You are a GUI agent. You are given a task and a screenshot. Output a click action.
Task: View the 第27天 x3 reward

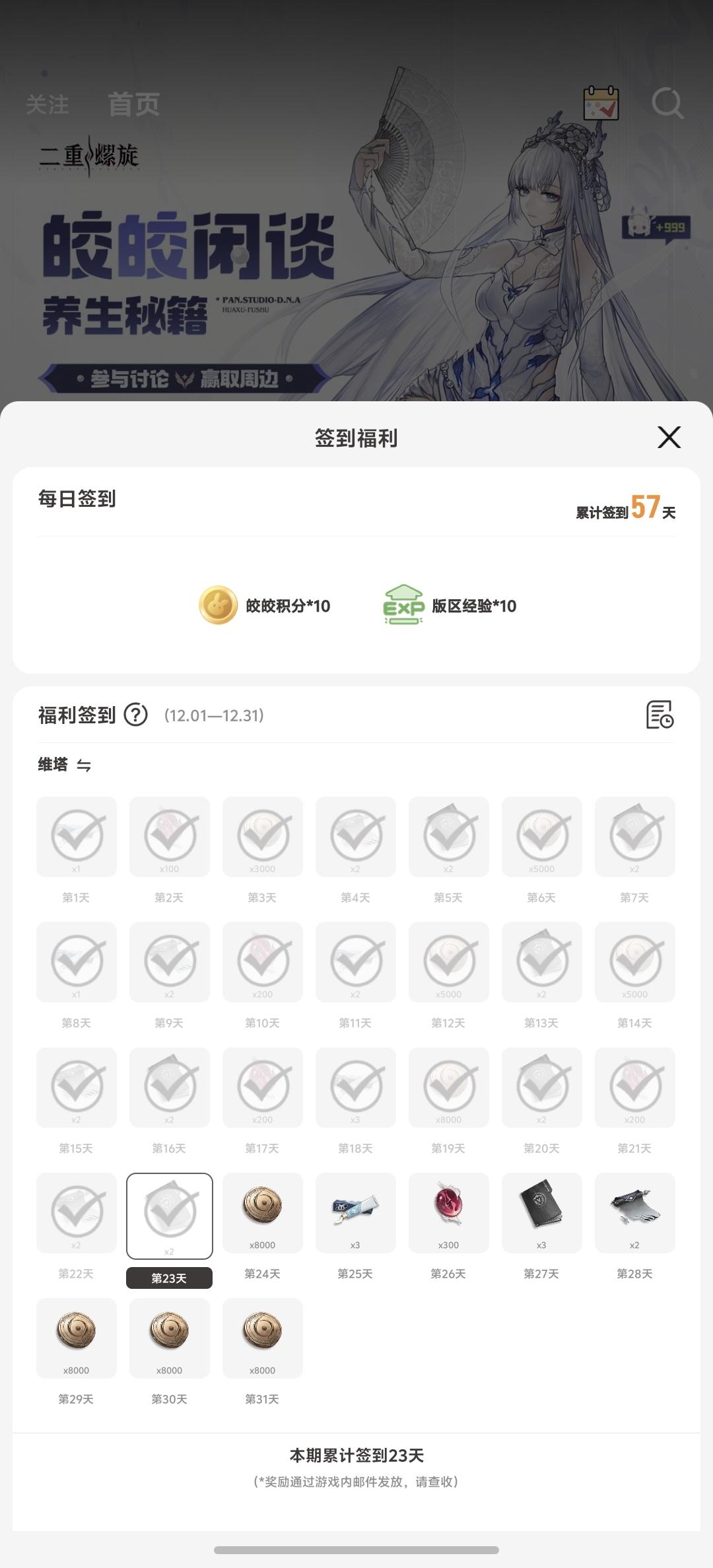542,1213
